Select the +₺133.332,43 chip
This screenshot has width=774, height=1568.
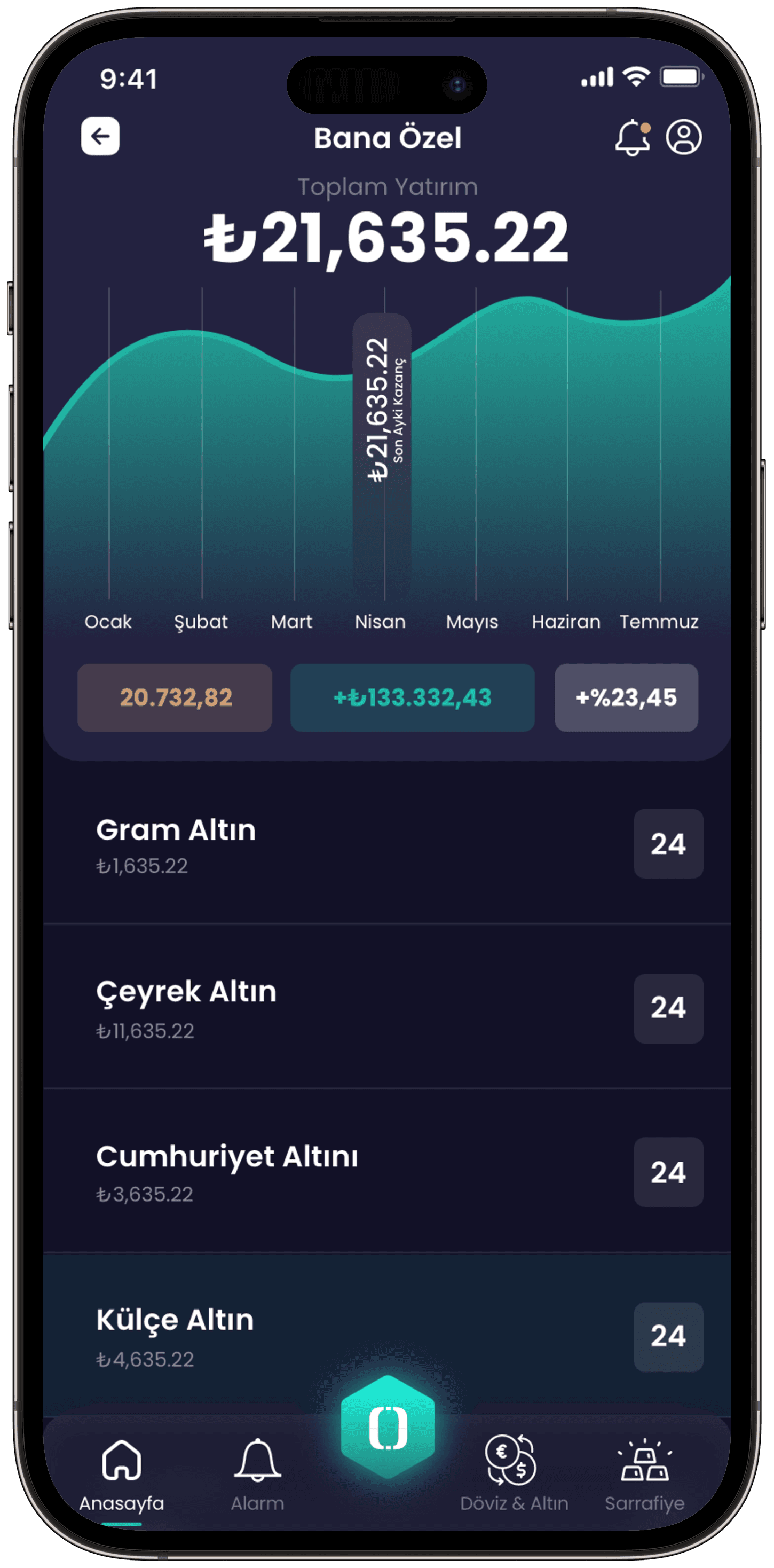pos(413,697)
